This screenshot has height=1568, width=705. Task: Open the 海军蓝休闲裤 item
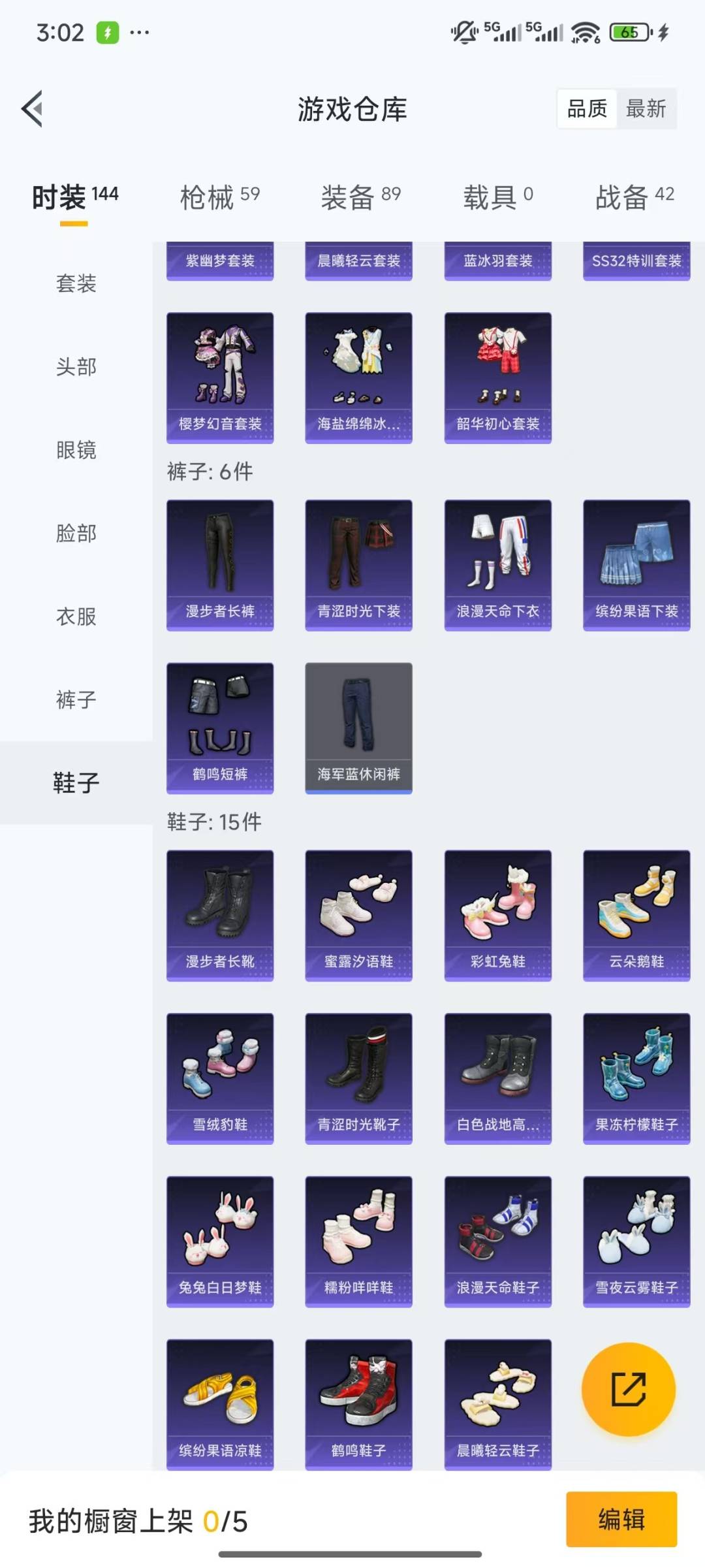(x=358, y=728)
